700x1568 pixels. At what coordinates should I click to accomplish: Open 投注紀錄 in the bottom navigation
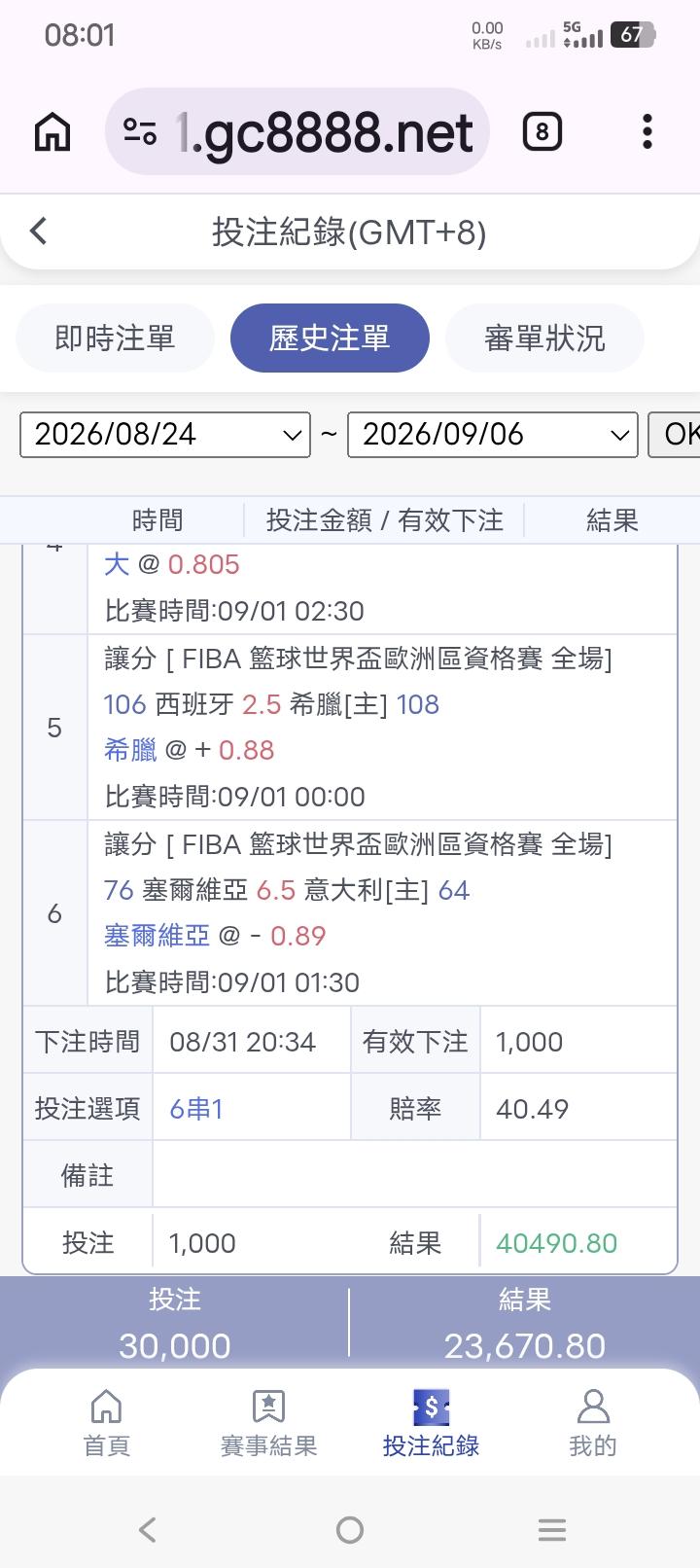click(x=431, y=1423)
